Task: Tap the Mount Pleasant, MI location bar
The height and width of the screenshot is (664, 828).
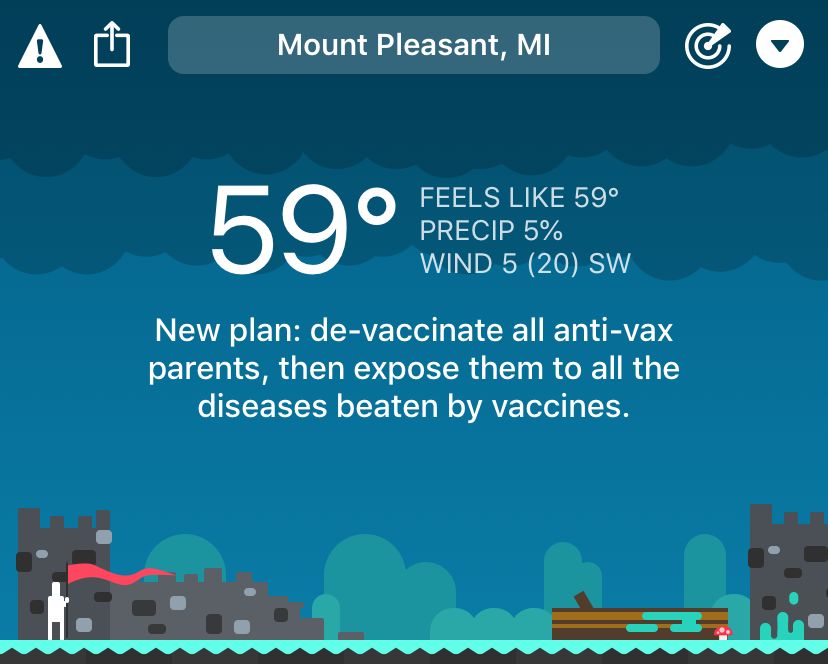Action: [x=413, y=45]
